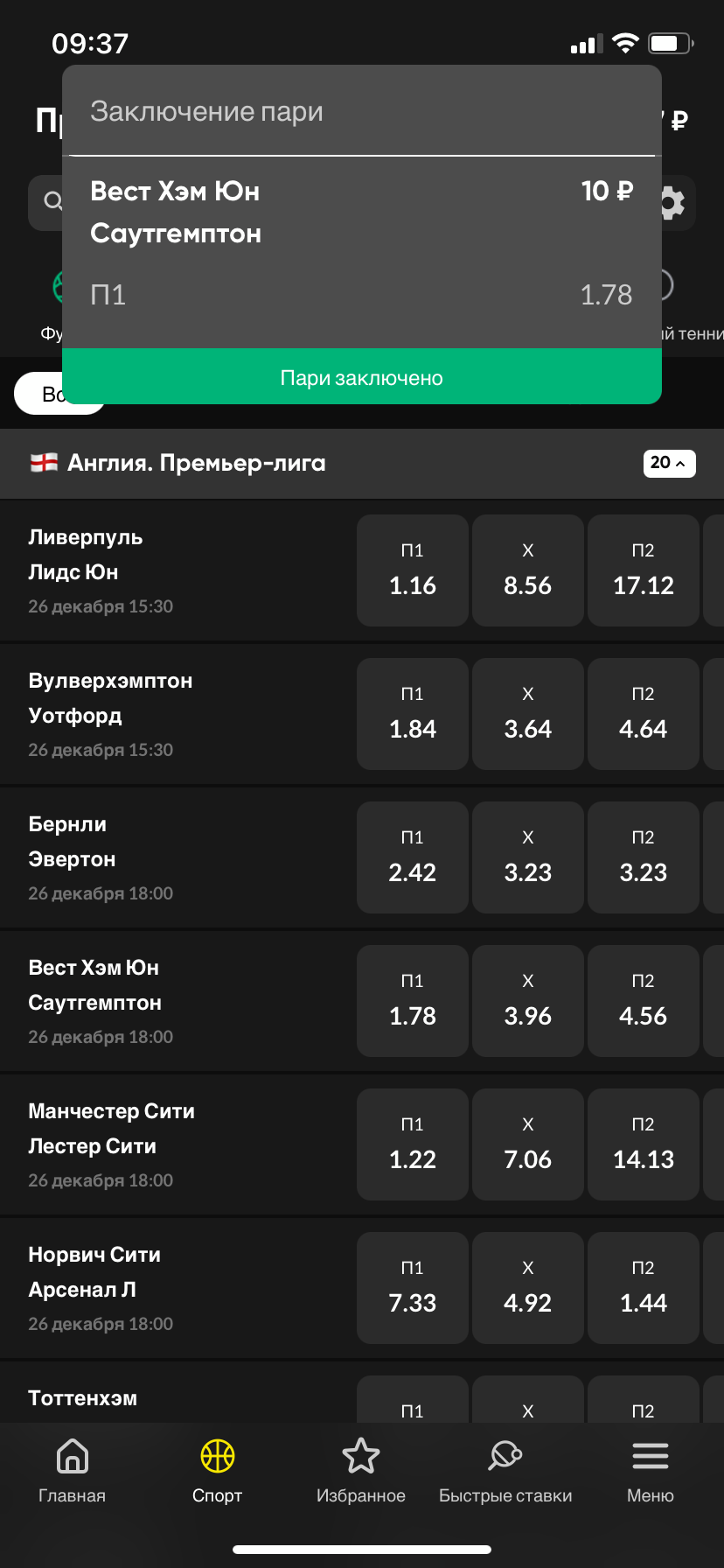Screen dimensions: 724x1568
Task: Open the Избранное tab
Action: click(x=361, y=1470)
